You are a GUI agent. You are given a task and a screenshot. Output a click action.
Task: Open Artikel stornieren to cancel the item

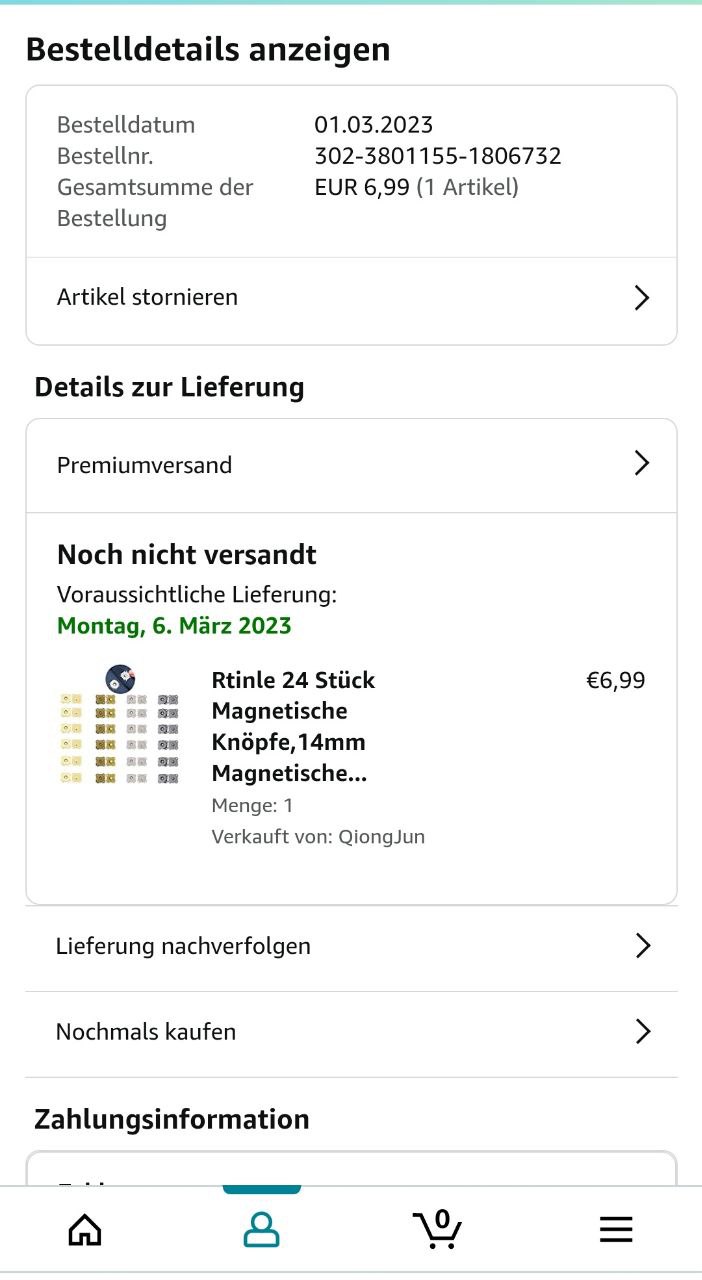(x=351, y=298)
